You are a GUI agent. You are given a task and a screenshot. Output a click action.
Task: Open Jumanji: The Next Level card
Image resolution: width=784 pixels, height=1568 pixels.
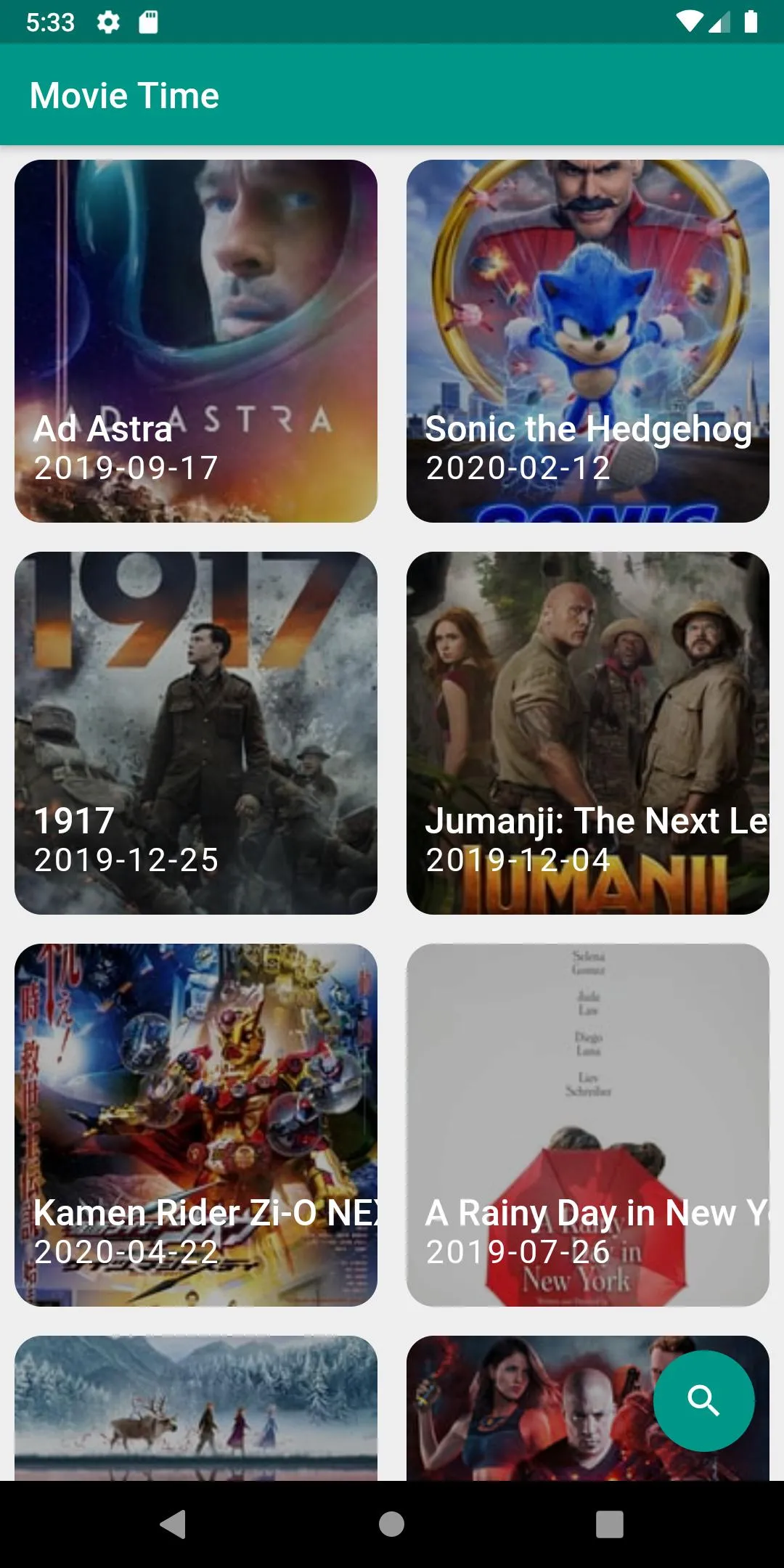pyautogui.click(x=588, y=733)
